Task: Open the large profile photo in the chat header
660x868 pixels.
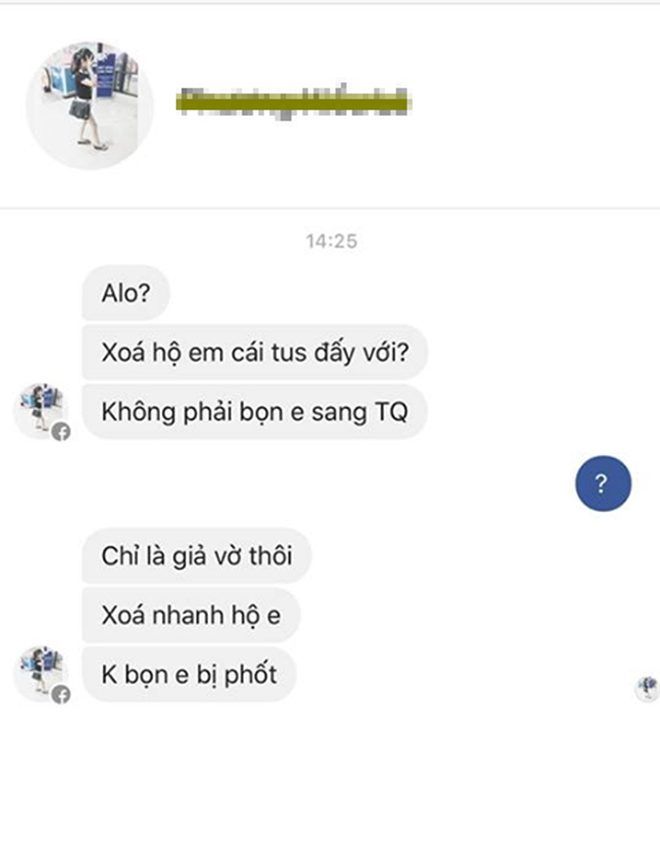Action: coord(89,106)
